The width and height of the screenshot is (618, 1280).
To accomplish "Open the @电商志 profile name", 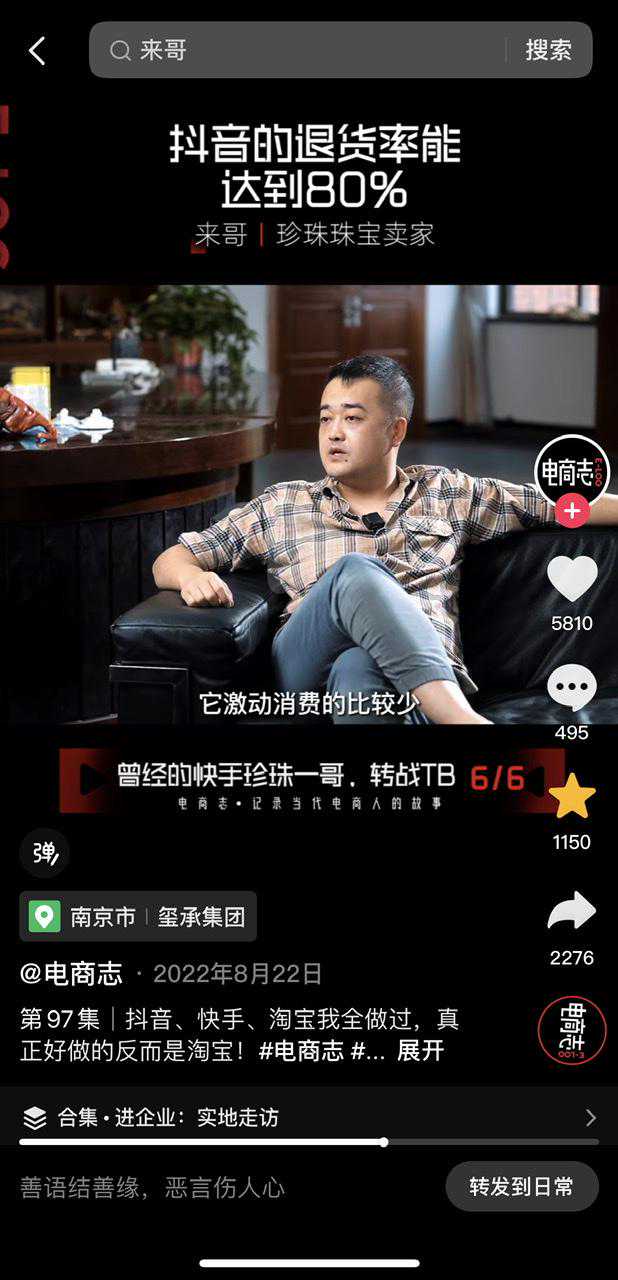I will pyautogui.click(x=71, y=973).
